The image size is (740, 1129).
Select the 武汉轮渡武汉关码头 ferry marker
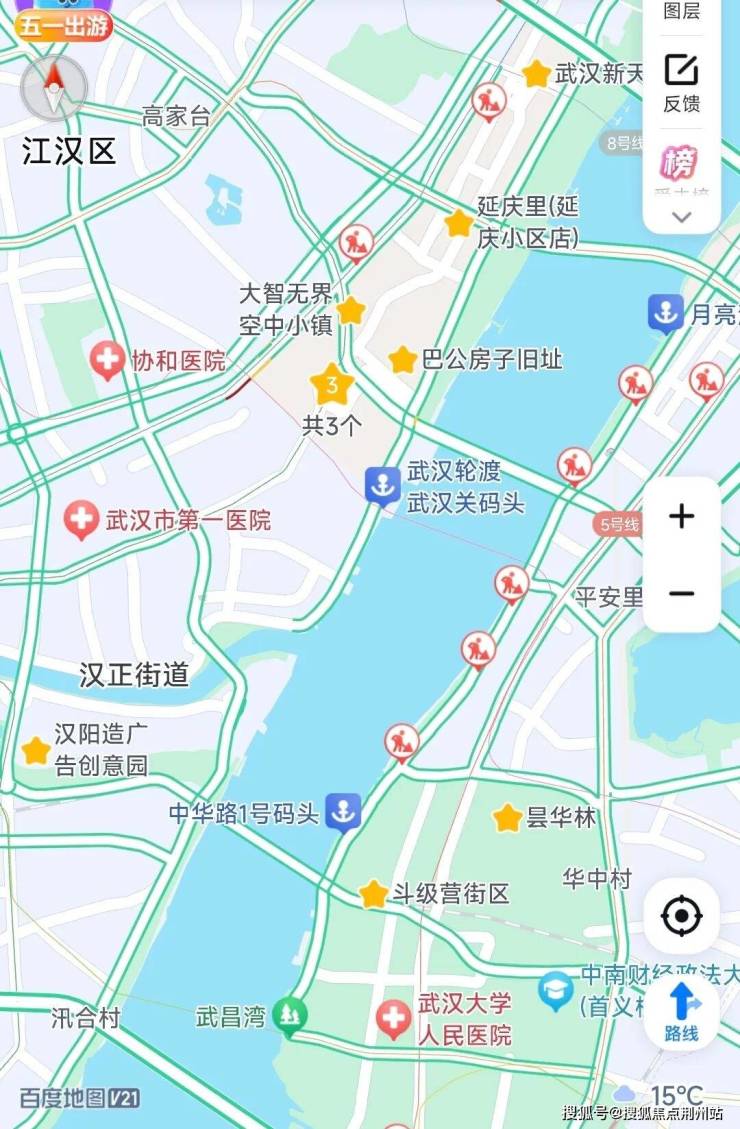382,486
